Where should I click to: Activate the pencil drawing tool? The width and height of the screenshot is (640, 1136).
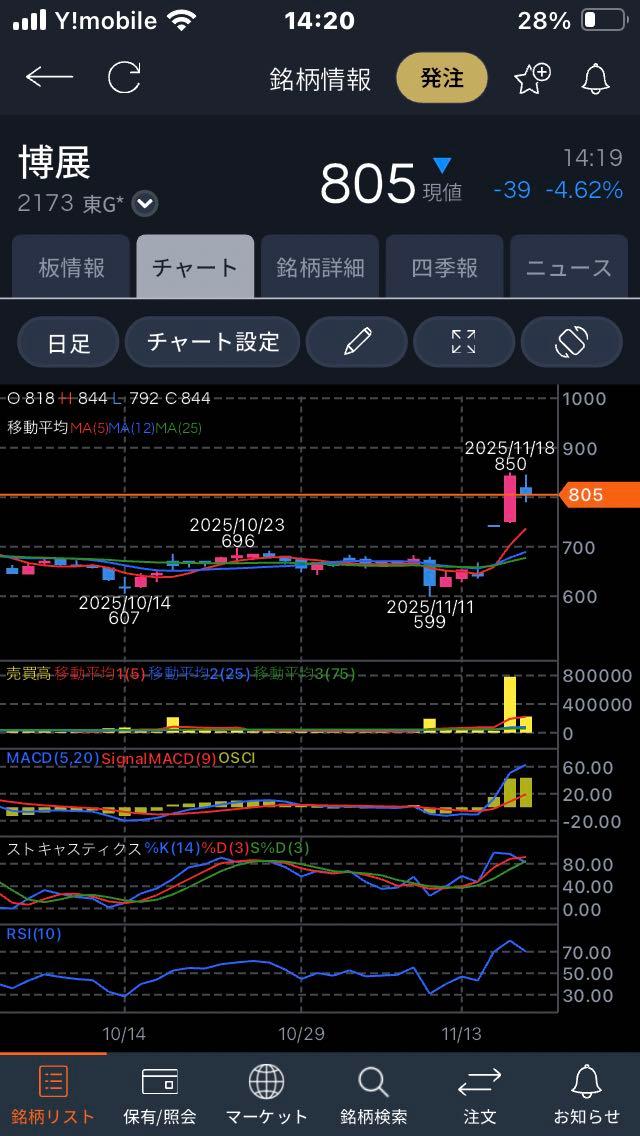tap(356, 342)
